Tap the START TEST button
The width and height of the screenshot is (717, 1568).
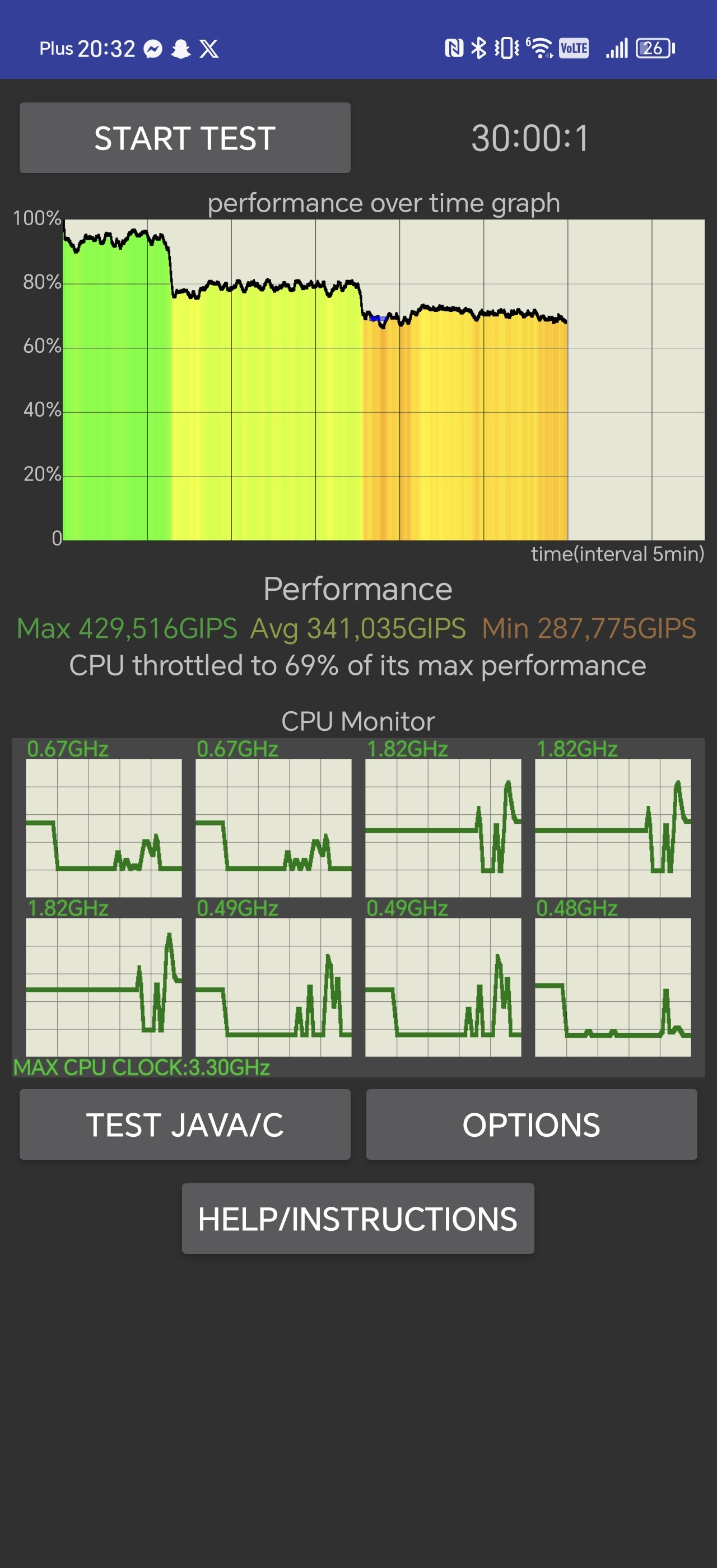point(184,138)
